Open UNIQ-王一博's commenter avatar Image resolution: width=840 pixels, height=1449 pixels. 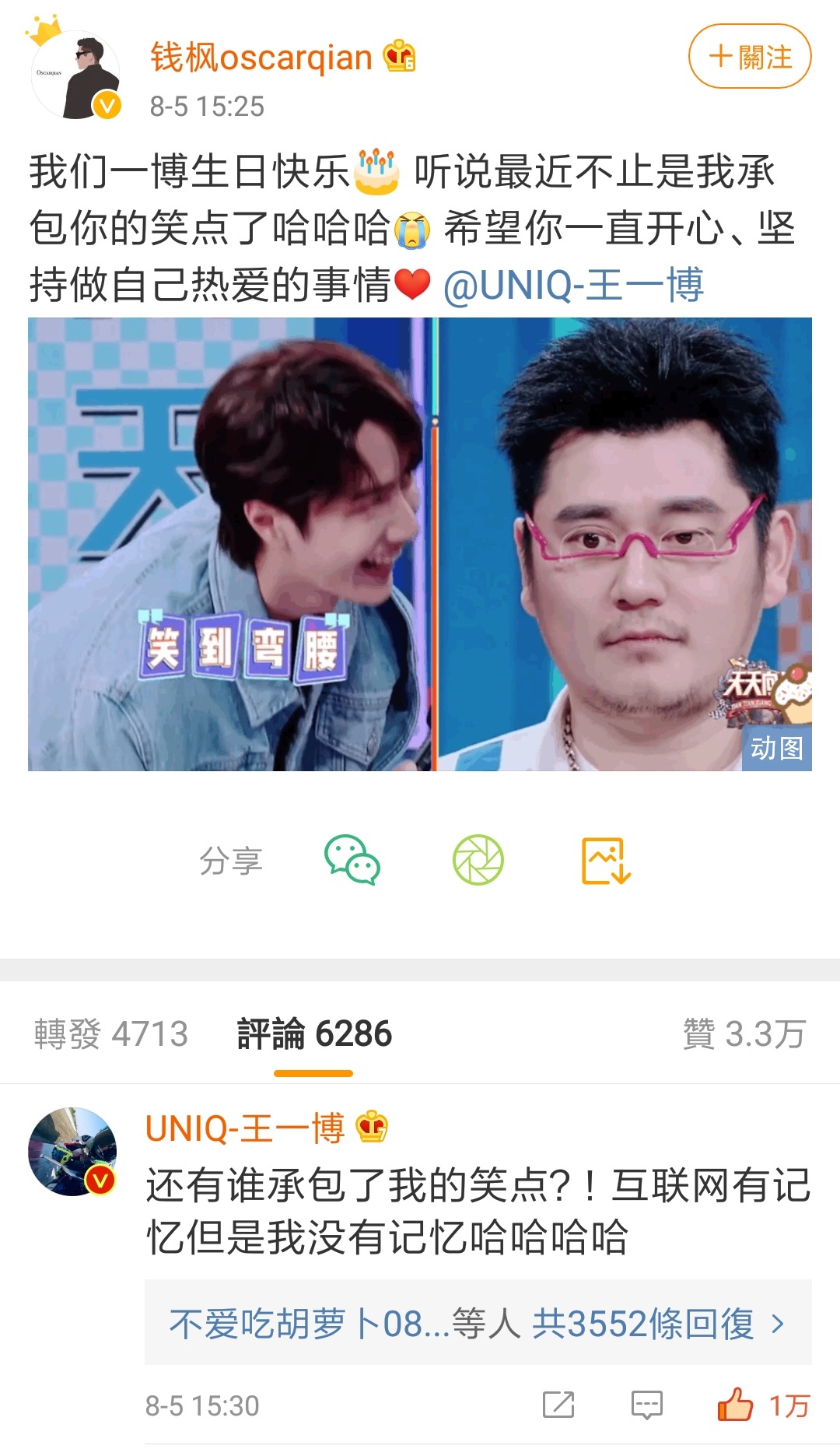click(72, 1152)
